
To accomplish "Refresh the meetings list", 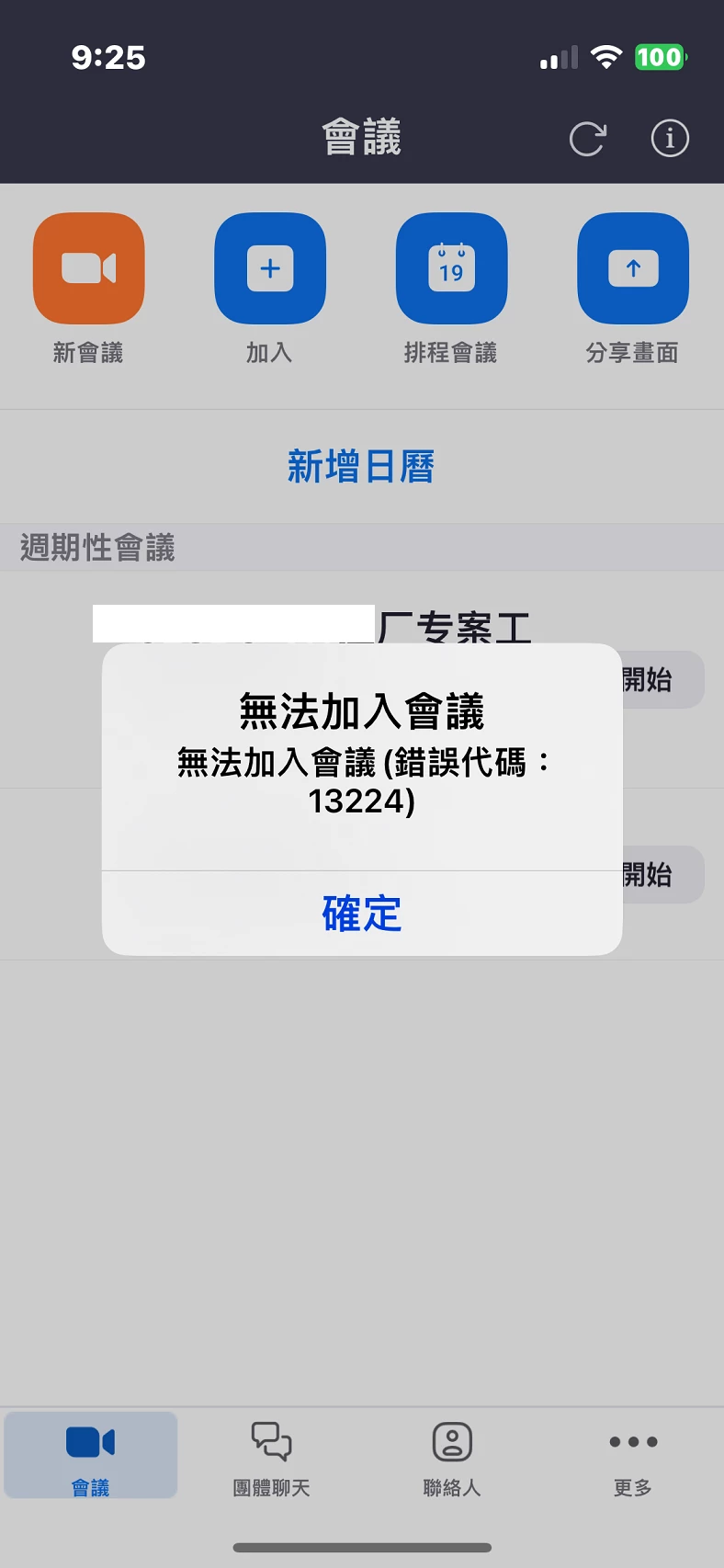I will (x=587, y=139).
